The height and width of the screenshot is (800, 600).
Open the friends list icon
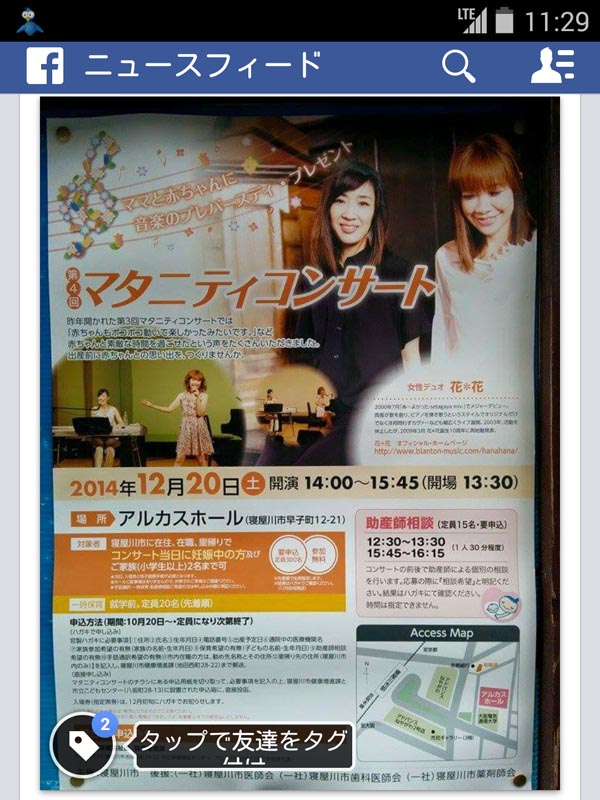(551, 66)
